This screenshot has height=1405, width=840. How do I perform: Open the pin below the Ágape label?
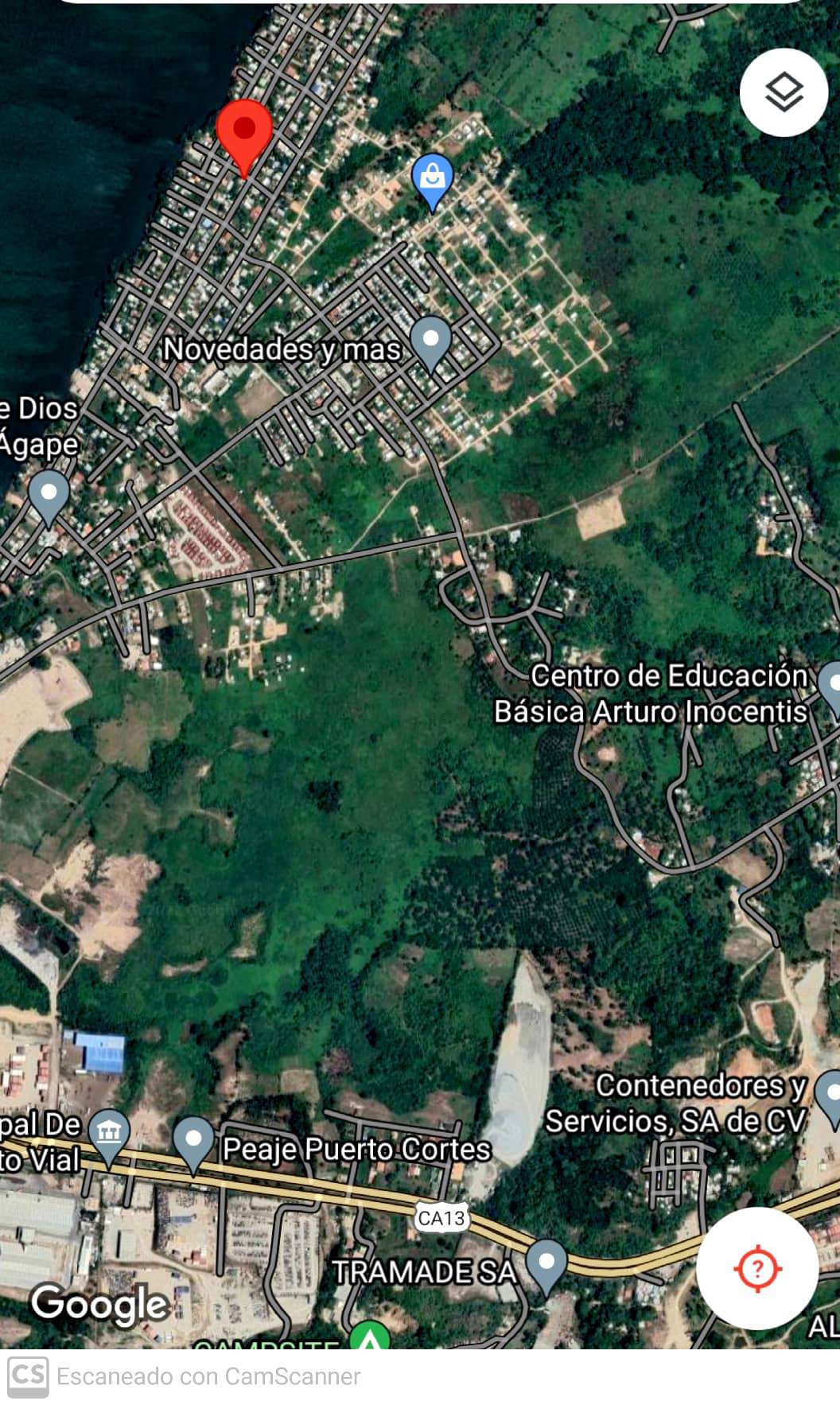point(49,496)
